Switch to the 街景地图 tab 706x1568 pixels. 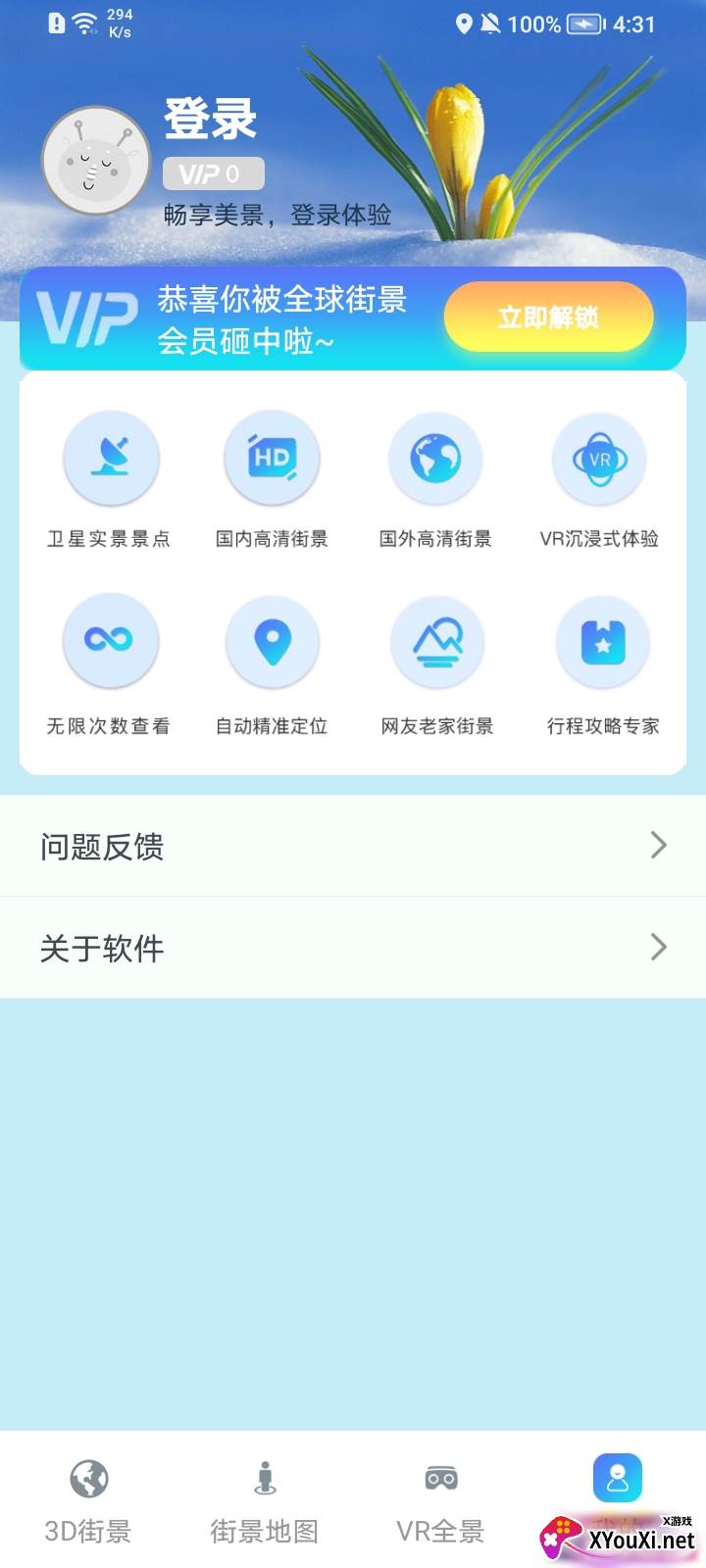coord(265,1499)
